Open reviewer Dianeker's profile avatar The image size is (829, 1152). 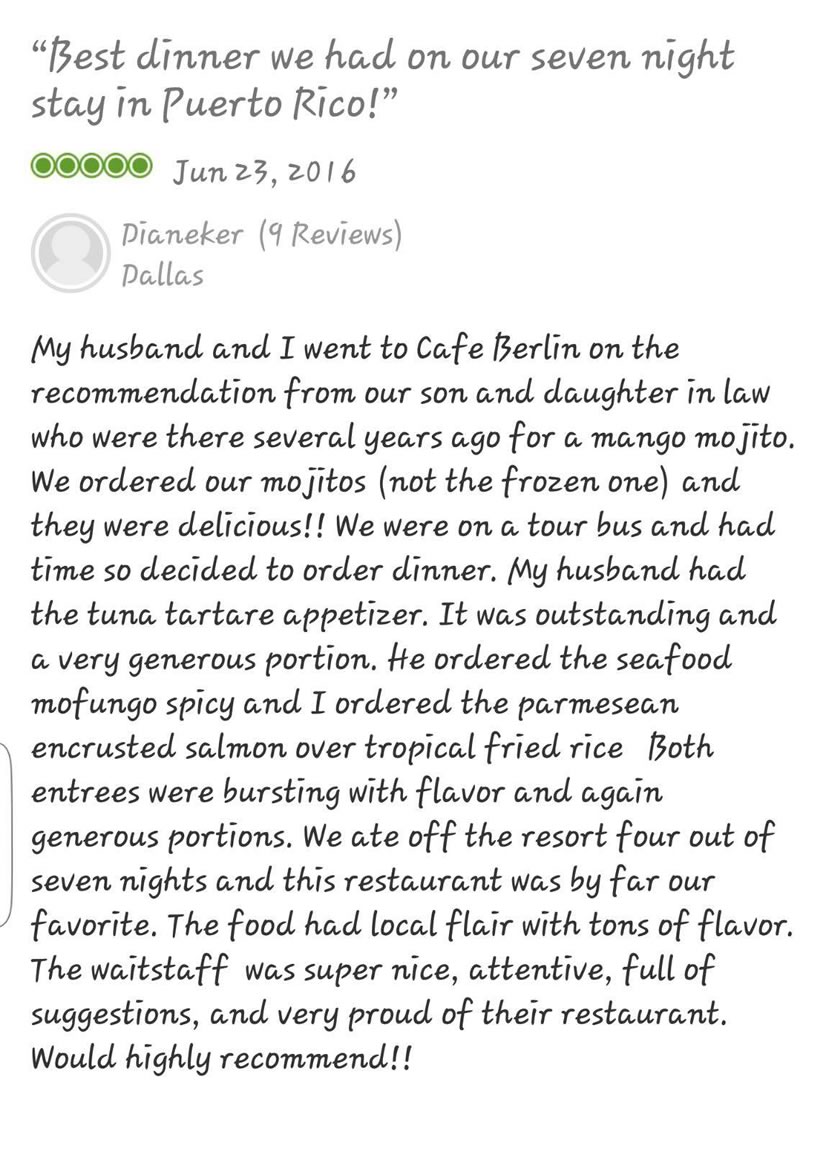tap(69, 252)
